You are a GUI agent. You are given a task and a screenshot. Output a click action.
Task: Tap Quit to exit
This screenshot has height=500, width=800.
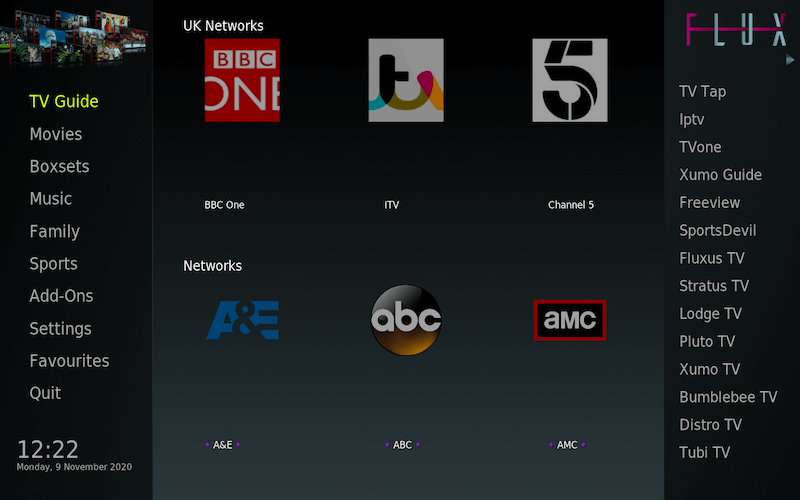[x=45, y=393]
